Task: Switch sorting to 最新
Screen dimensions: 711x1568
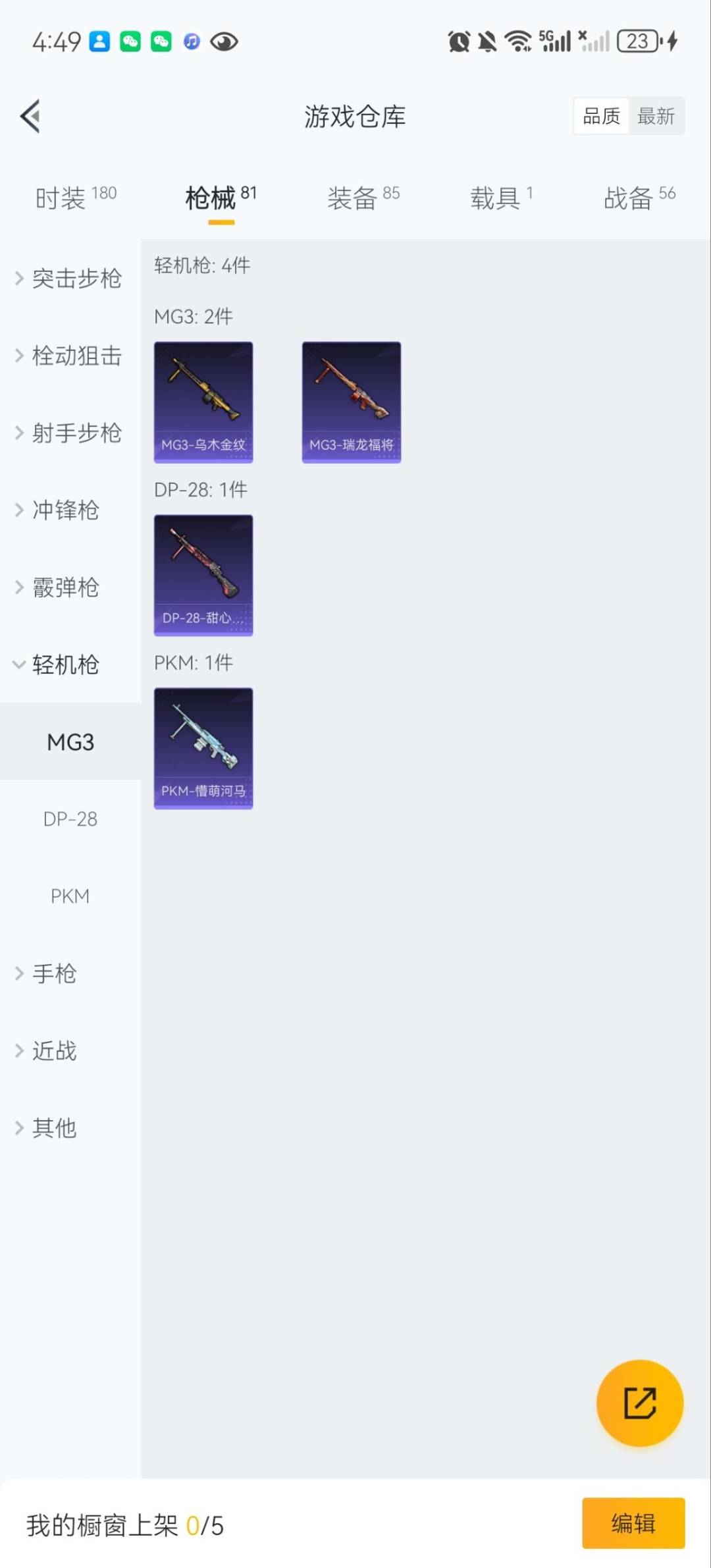Action: click(657, 116)
